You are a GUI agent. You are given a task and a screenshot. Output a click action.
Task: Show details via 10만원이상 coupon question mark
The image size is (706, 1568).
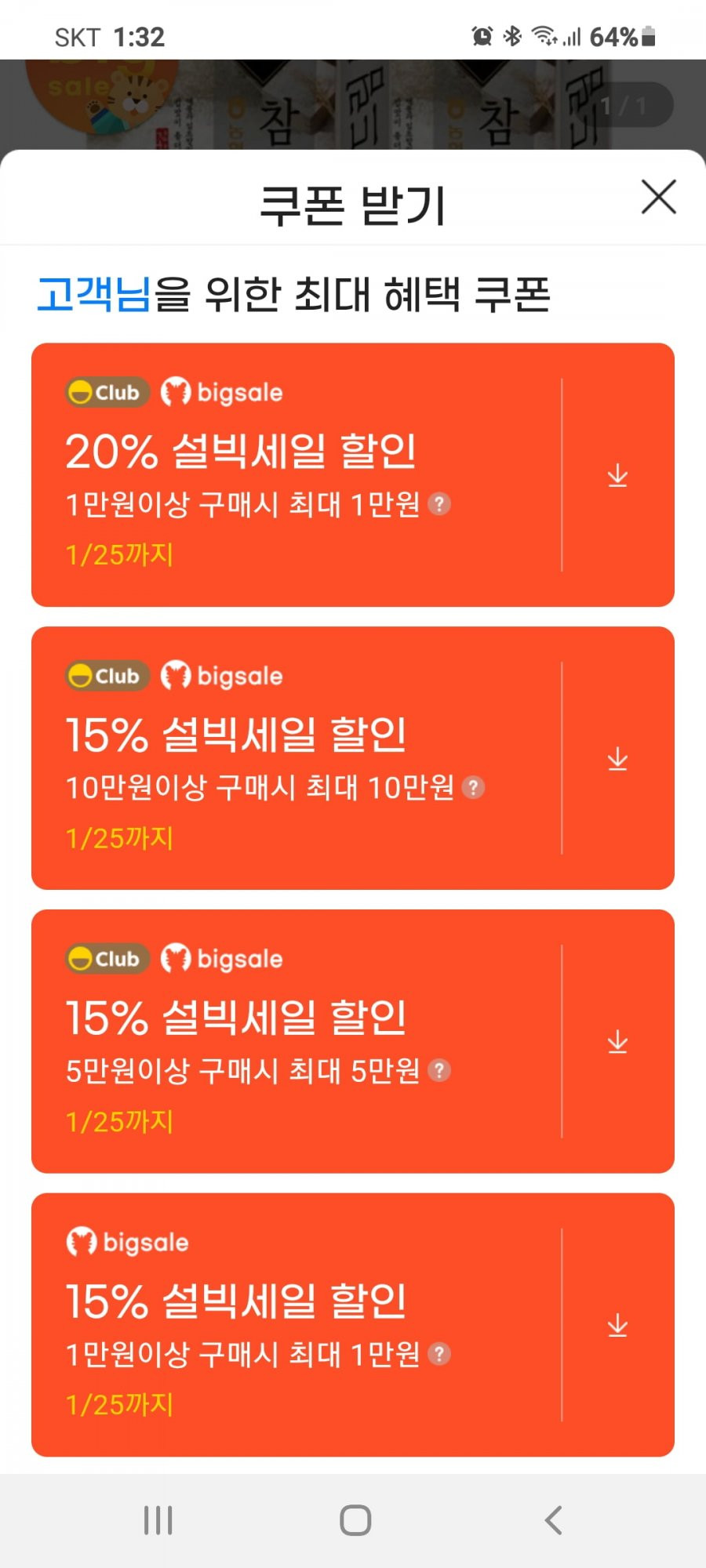(473, 787)
